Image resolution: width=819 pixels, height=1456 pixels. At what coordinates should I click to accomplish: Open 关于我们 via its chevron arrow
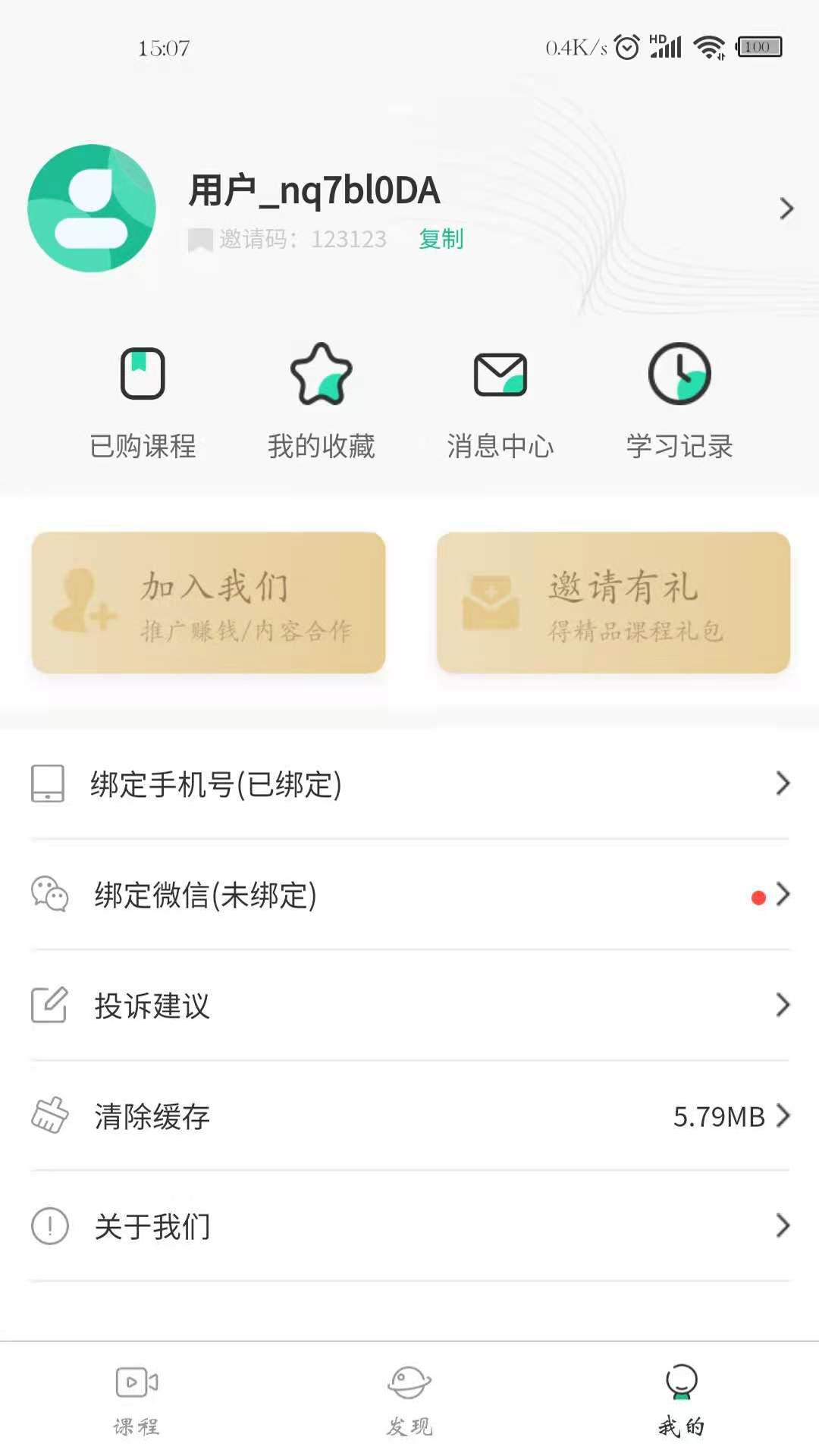784,1226
